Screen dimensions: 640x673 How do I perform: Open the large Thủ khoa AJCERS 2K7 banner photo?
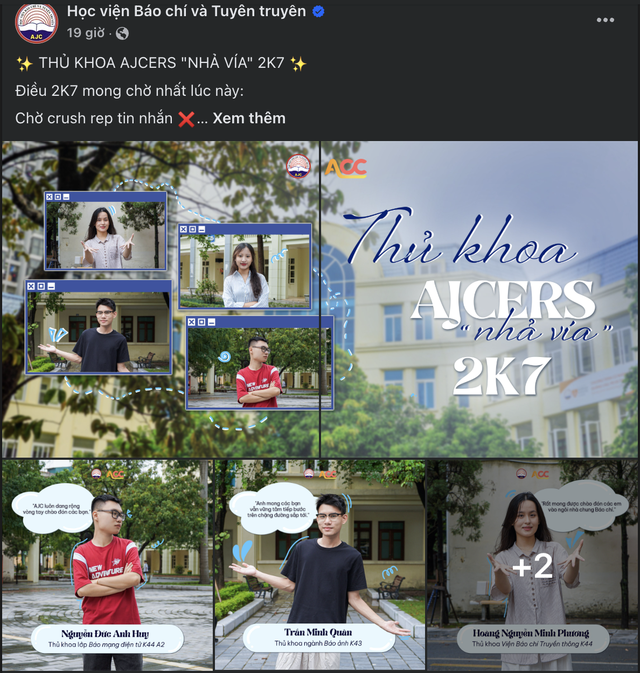tap(319, 298)
